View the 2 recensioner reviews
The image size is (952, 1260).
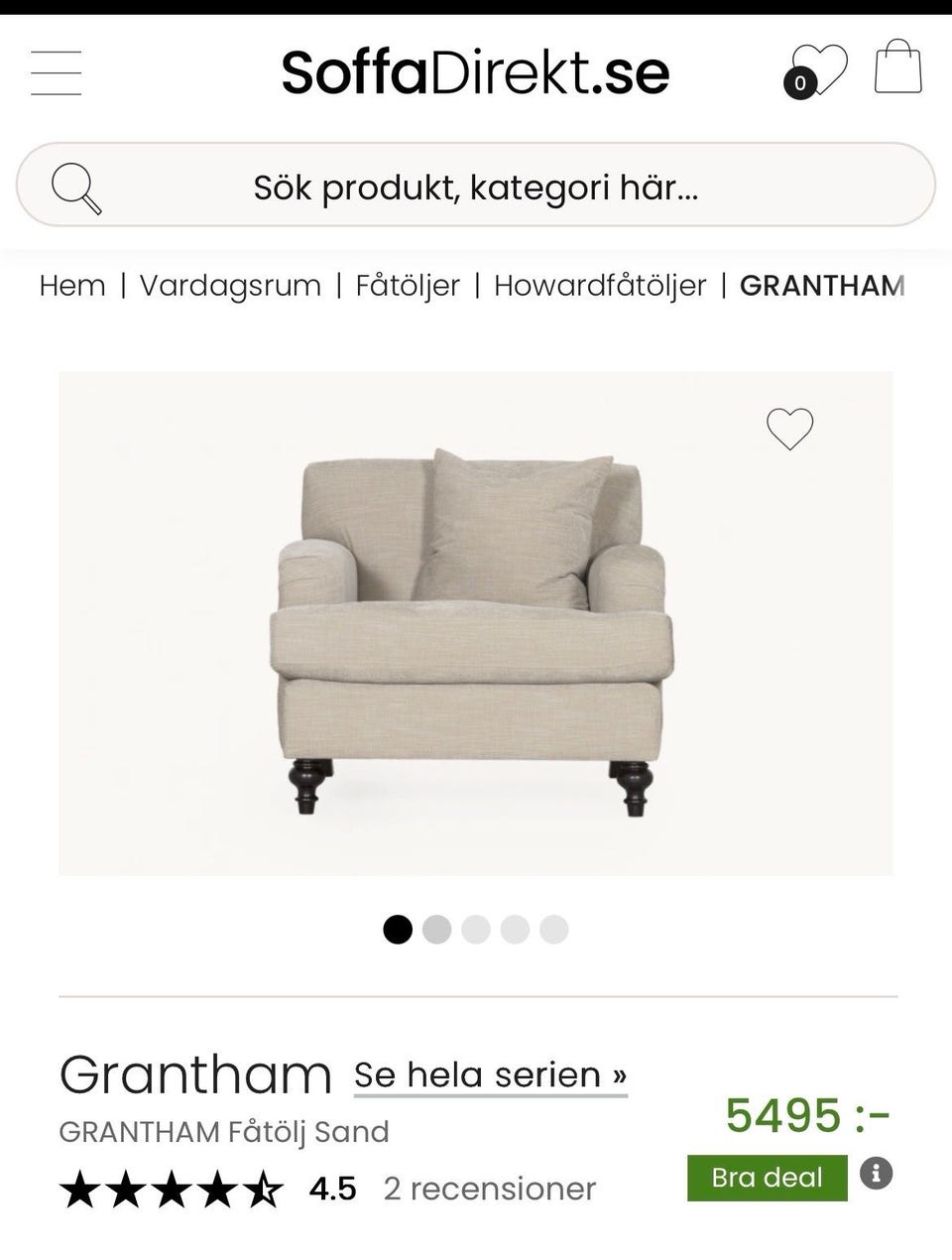pyautogui.click(x=490, y=1188)
